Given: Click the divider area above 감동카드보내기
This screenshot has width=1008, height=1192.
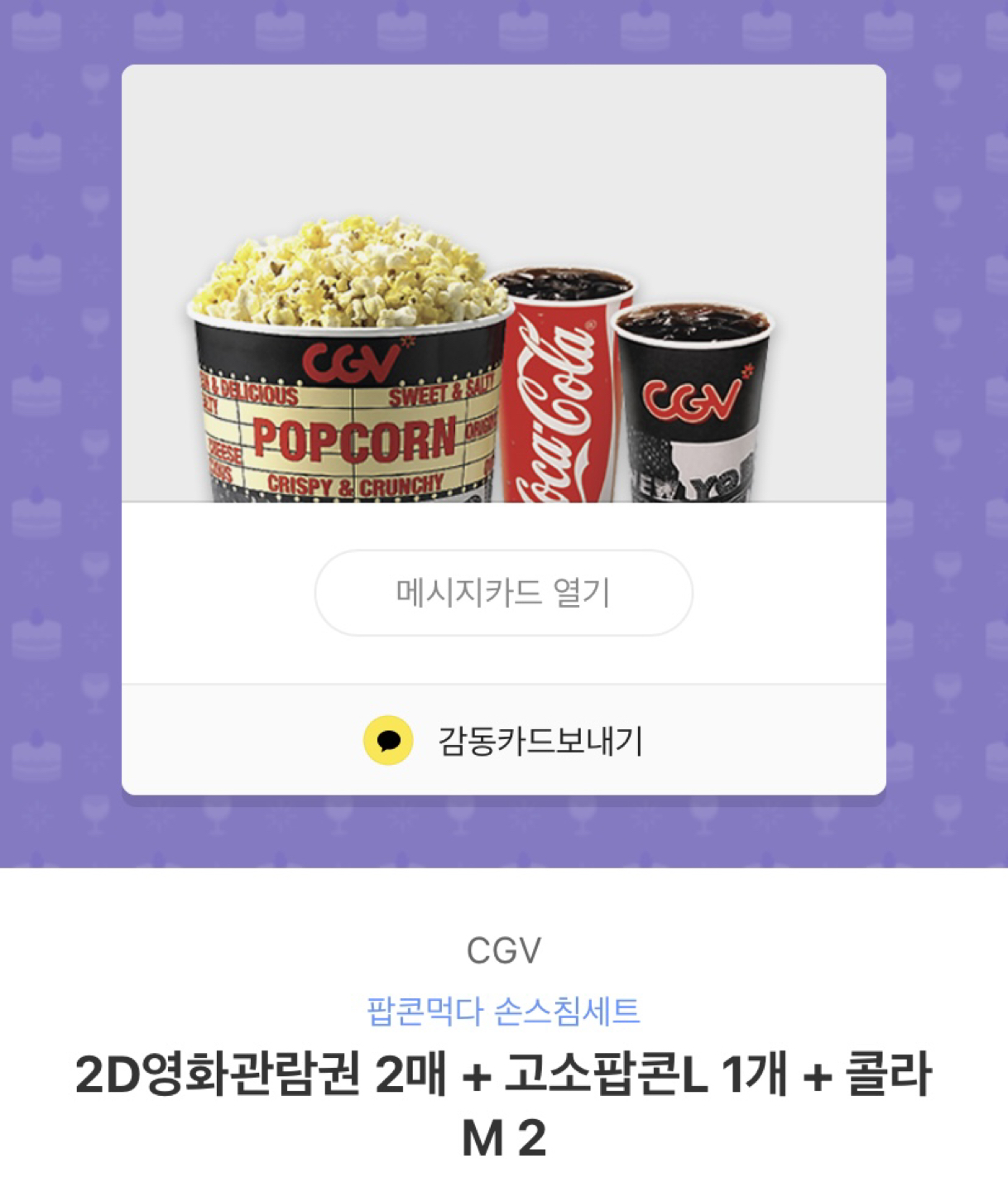Looking at the screenshot, I should click(x=503, y=683).
